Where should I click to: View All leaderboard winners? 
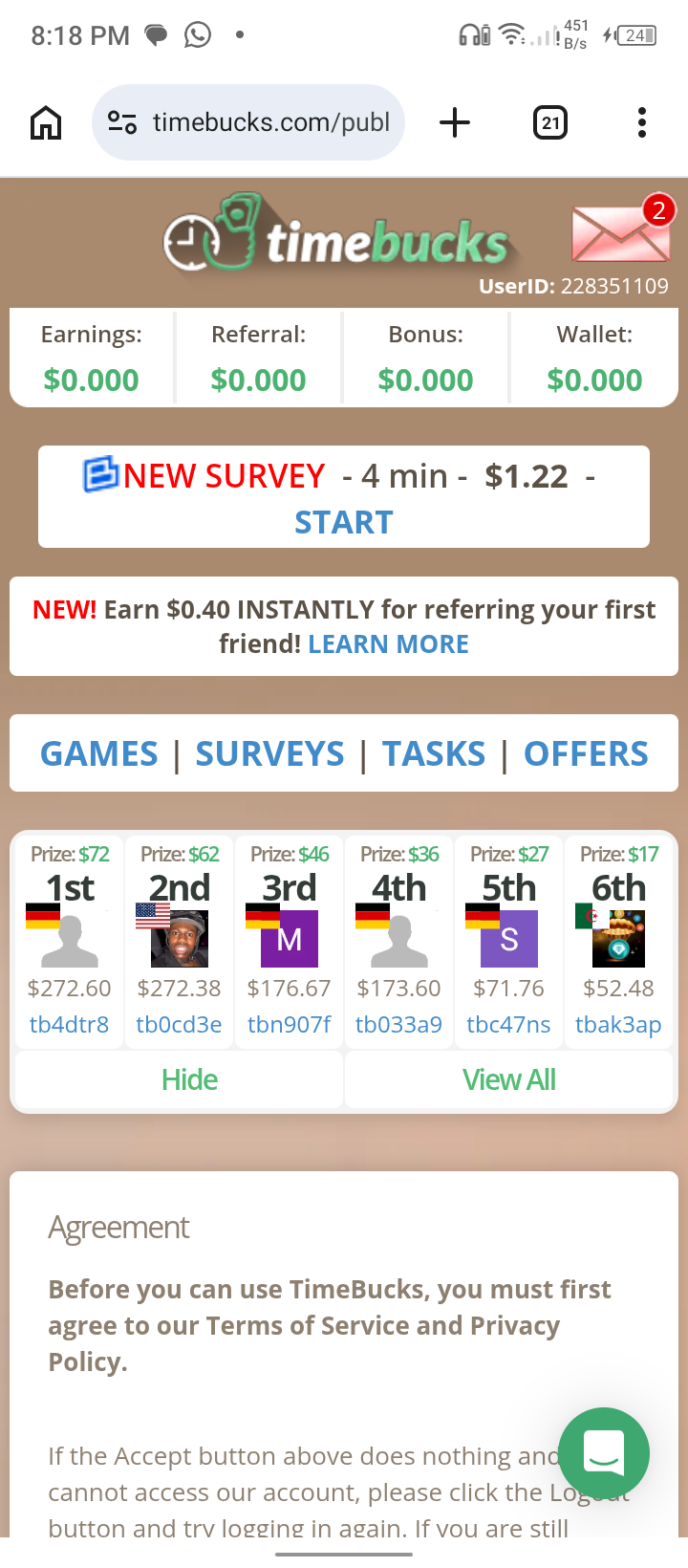[508, 1079]
